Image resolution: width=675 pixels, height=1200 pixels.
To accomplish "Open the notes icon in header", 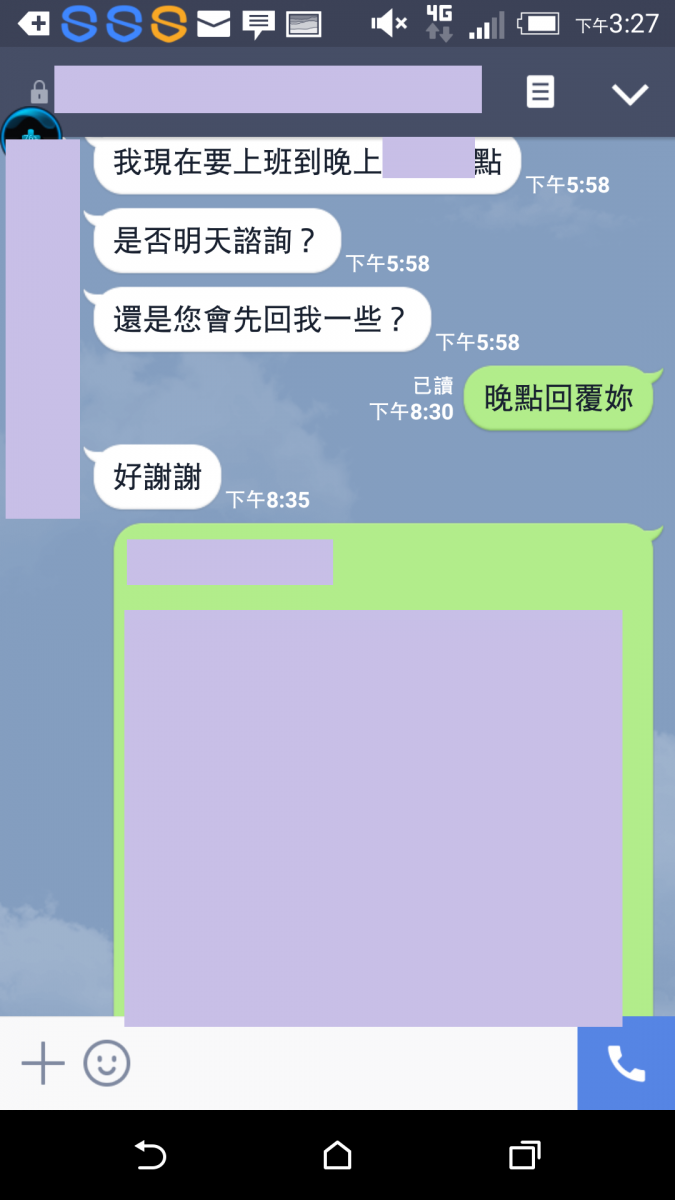I will 540,93.
